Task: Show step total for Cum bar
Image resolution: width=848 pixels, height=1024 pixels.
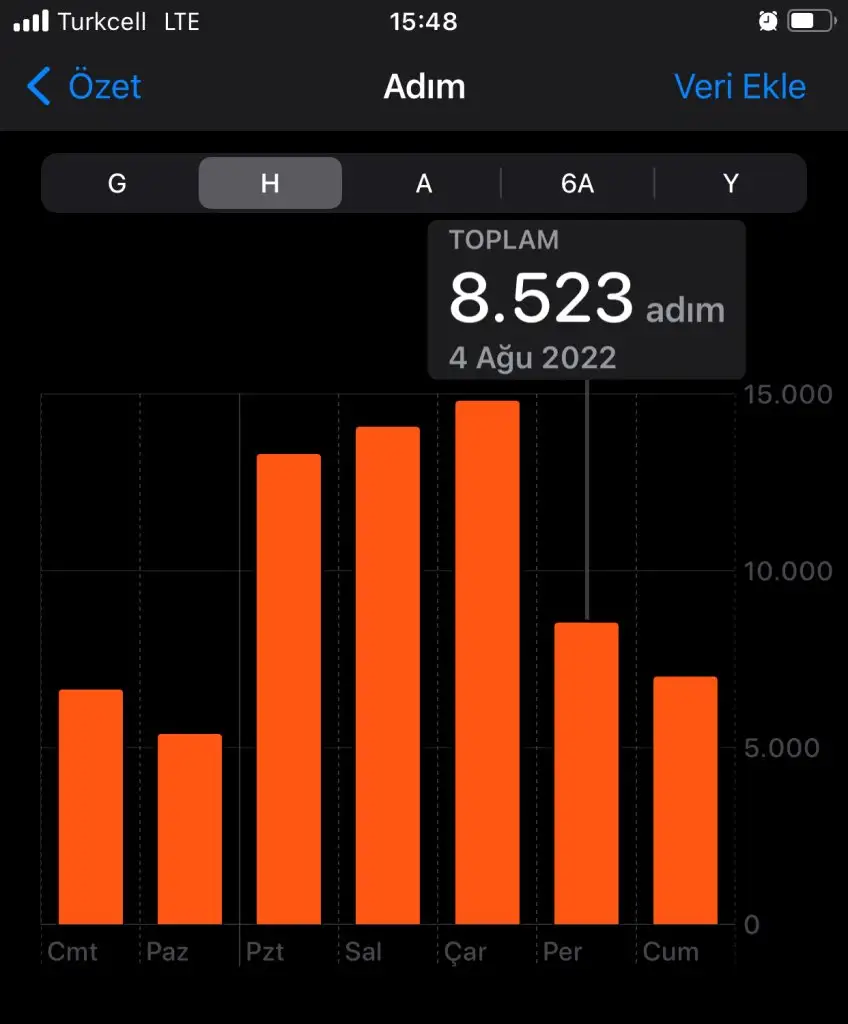Action: click(685, 800)
